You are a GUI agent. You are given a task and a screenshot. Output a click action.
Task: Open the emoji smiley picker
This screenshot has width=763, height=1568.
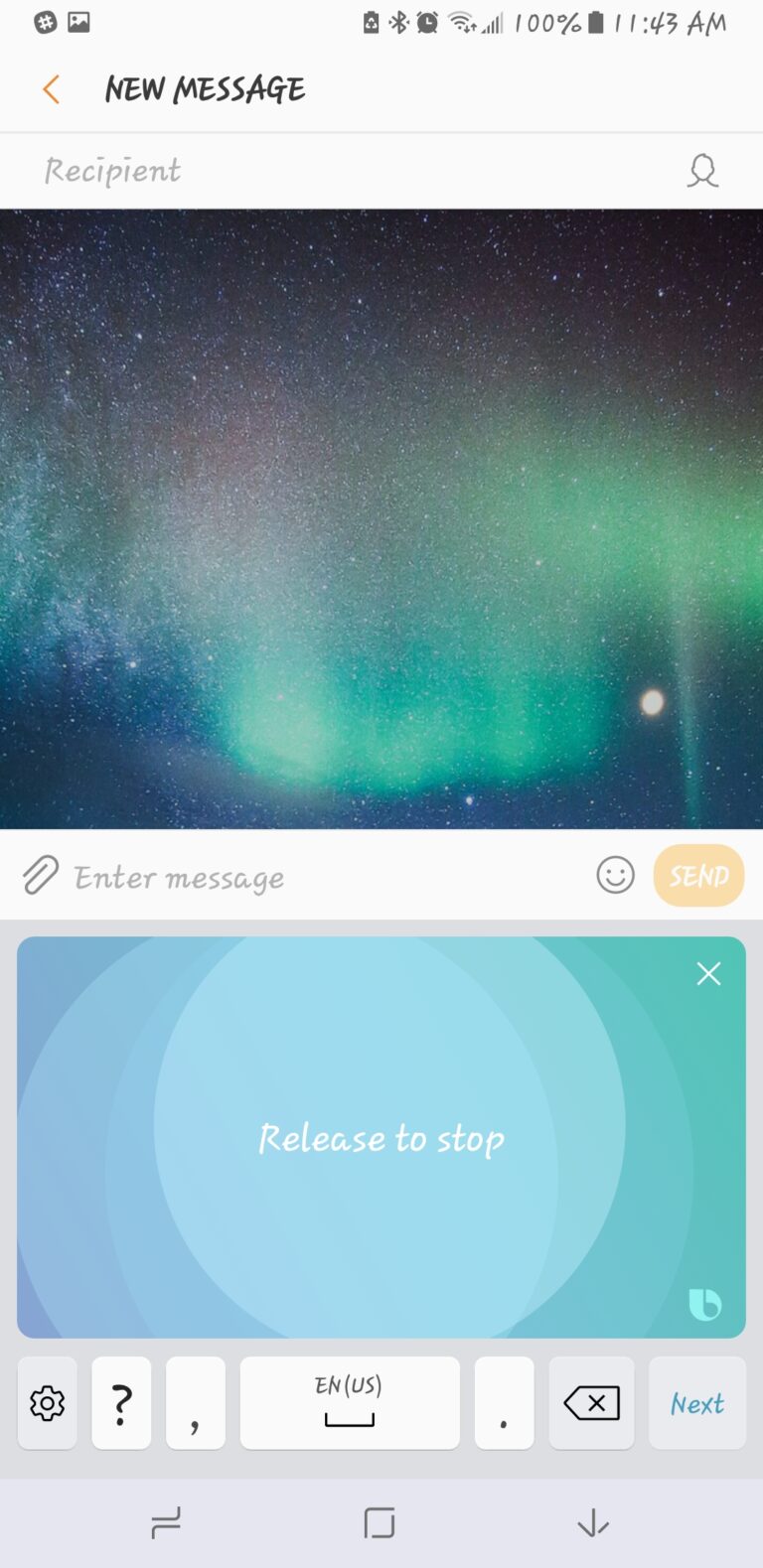tap(615, 876)
